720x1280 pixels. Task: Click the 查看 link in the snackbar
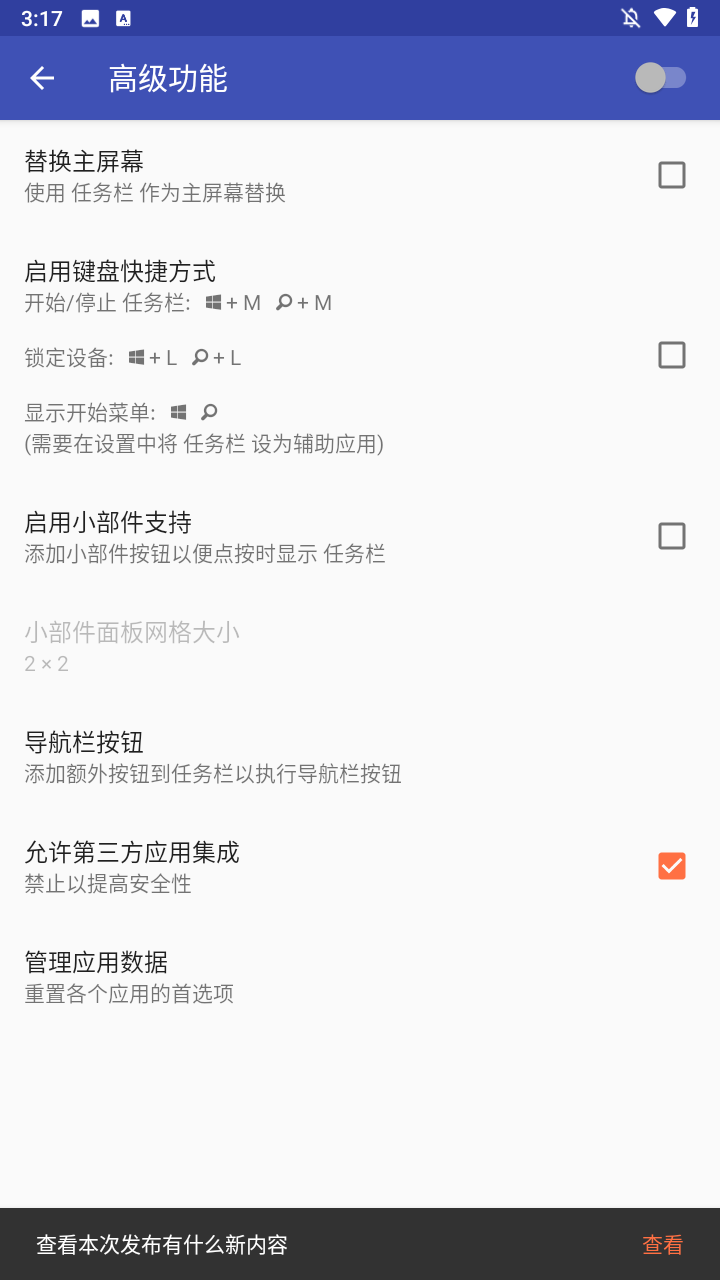[x=660, y=1244]
